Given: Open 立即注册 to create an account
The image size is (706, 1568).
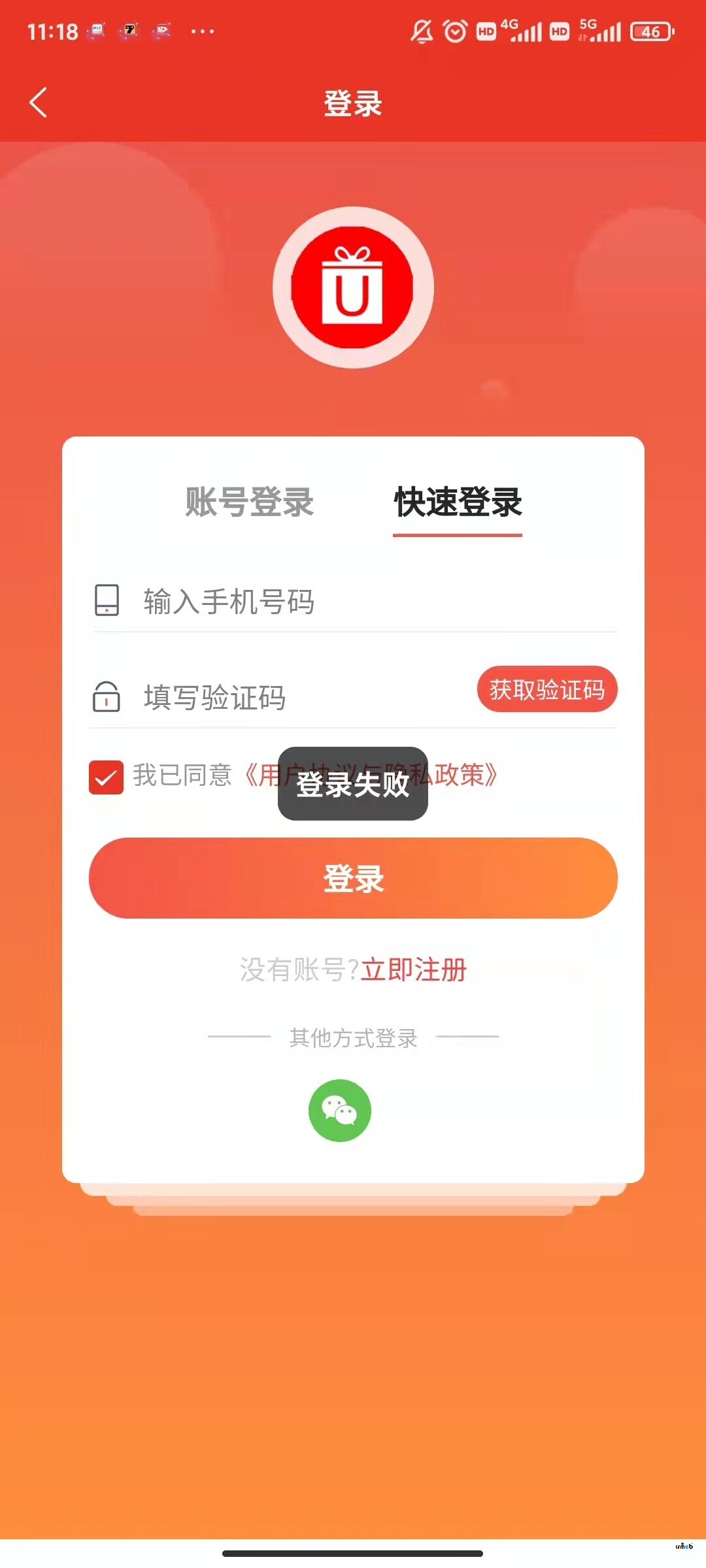Looking at the screenshot, I should click(414, 970).
